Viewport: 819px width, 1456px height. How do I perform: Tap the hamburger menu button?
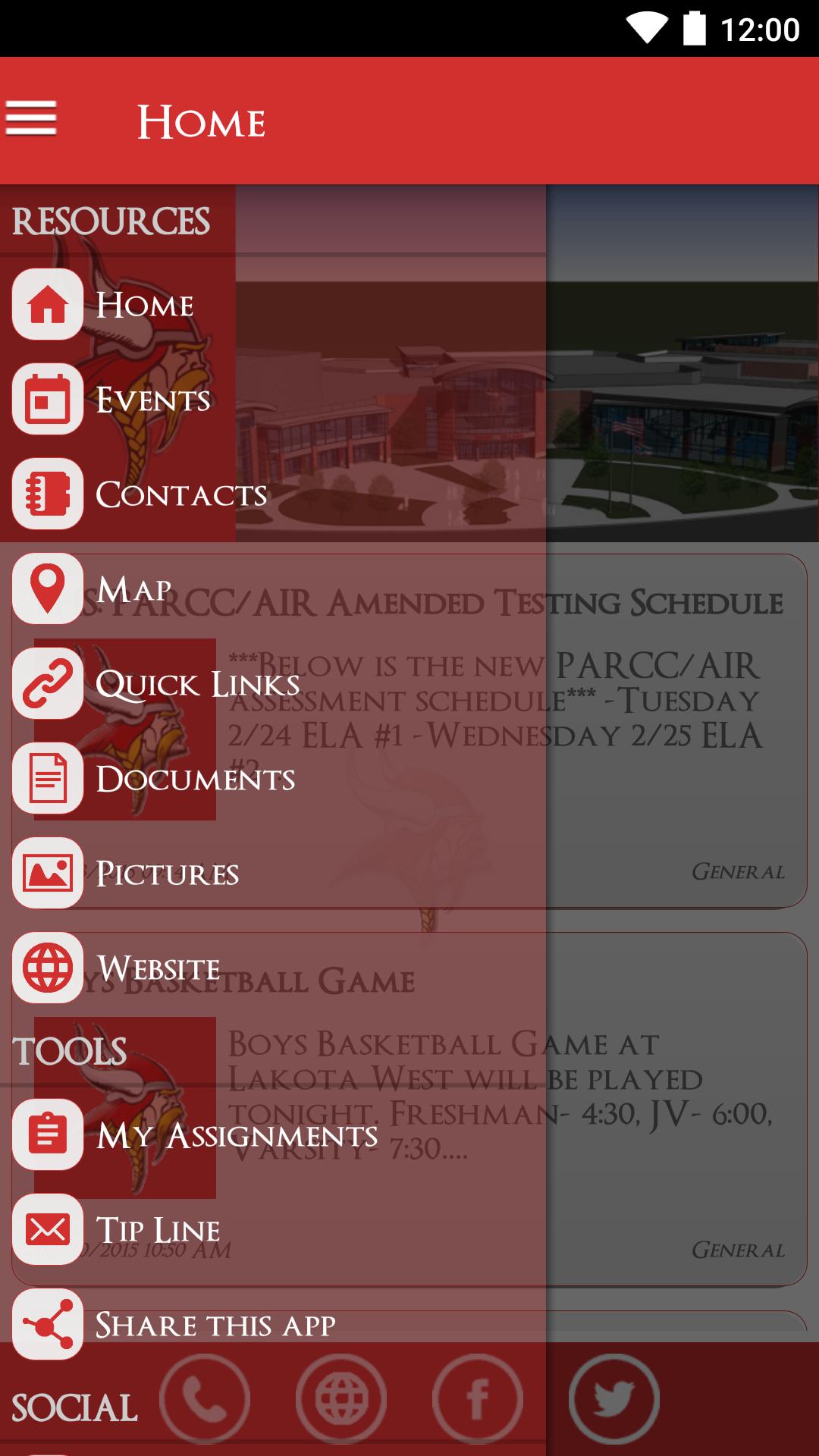31,119
